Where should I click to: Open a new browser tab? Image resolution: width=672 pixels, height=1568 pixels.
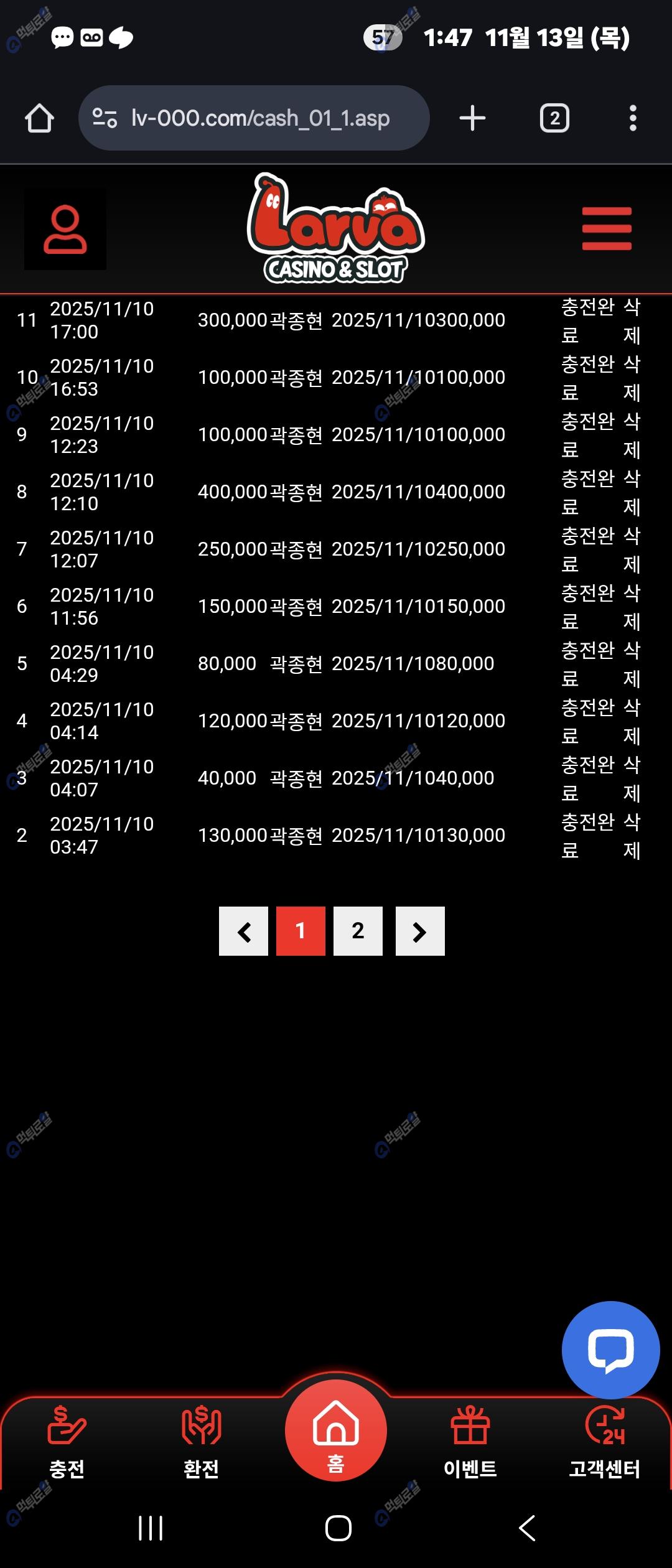tap(472, 118)
